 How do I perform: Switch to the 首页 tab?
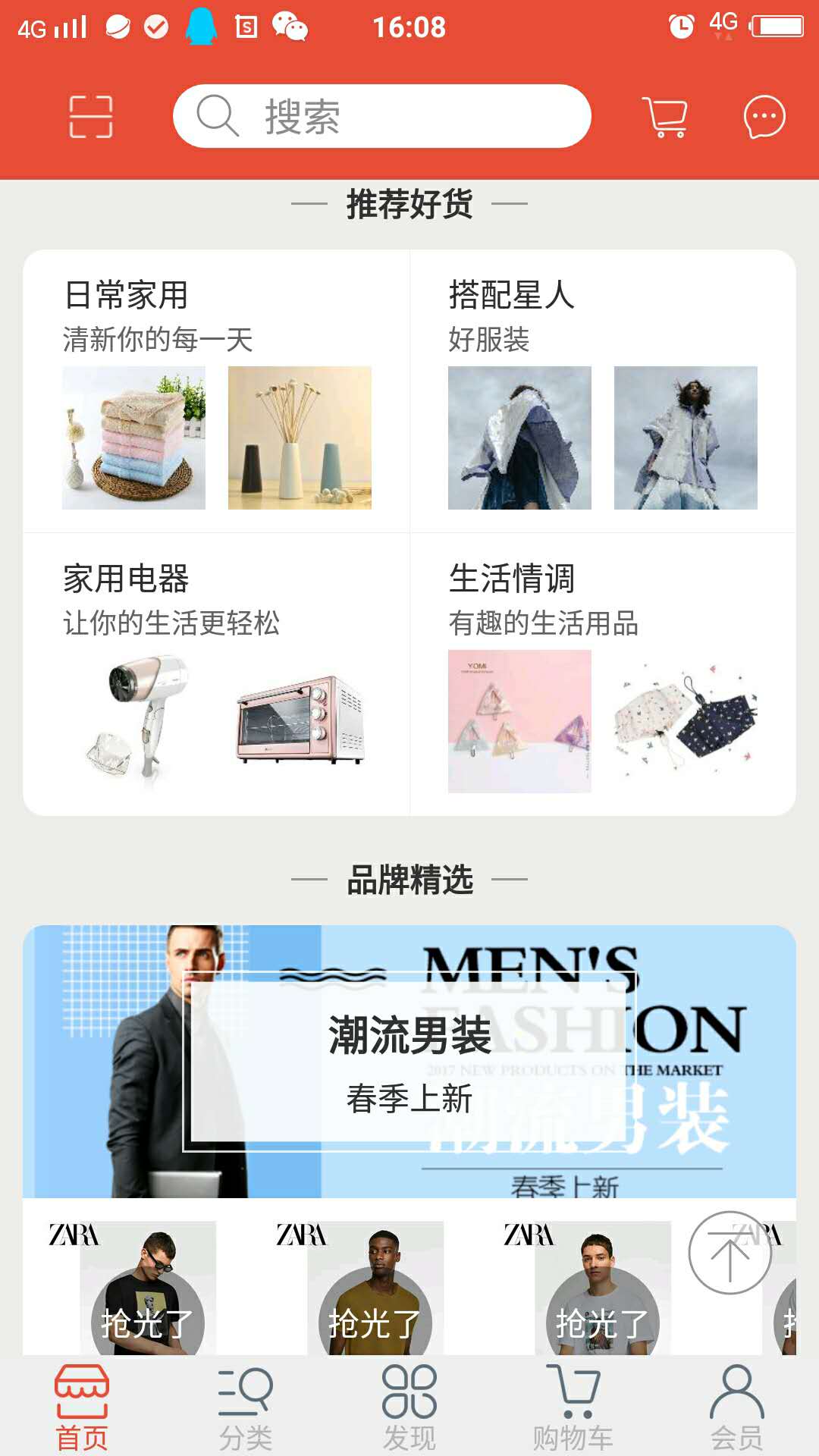coord(82,1407)
